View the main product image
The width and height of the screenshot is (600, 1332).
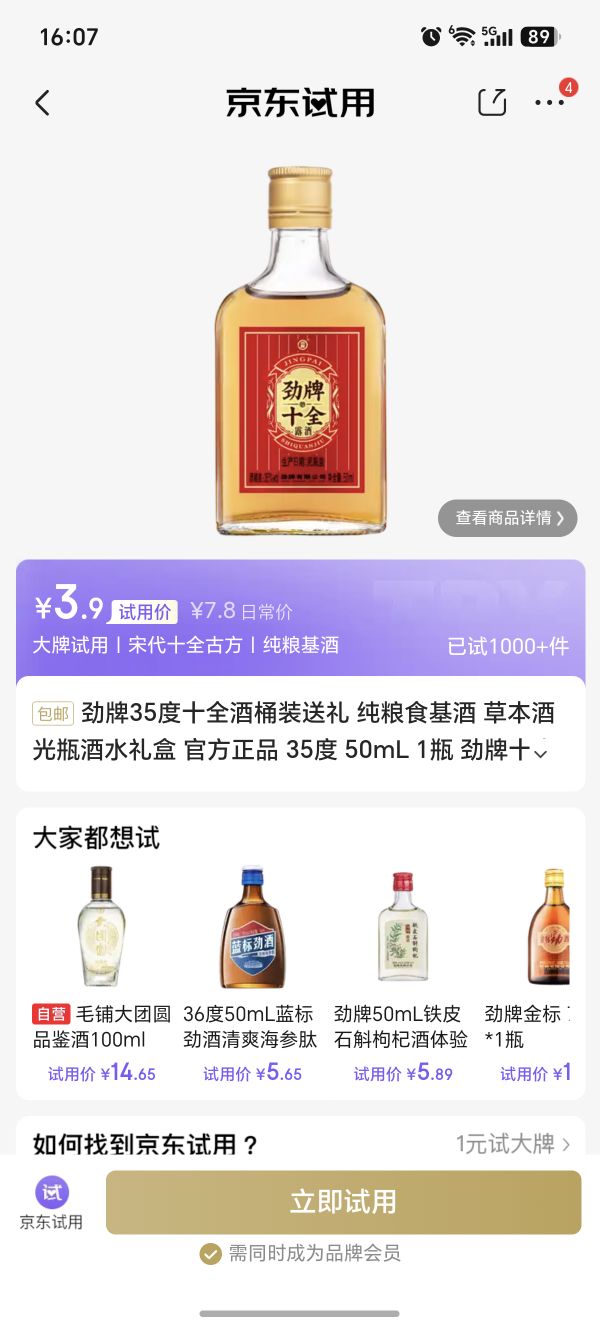(x=300, y=350)
